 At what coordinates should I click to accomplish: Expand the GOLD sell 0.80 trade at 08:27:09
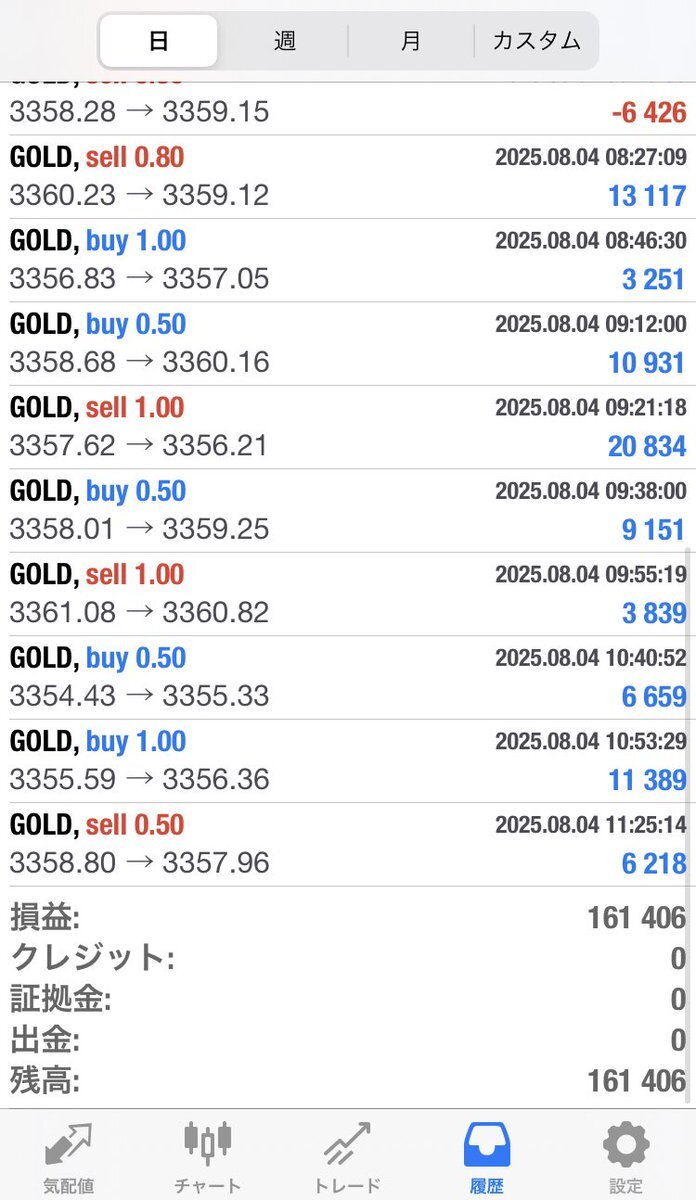(x=348, y=177)
